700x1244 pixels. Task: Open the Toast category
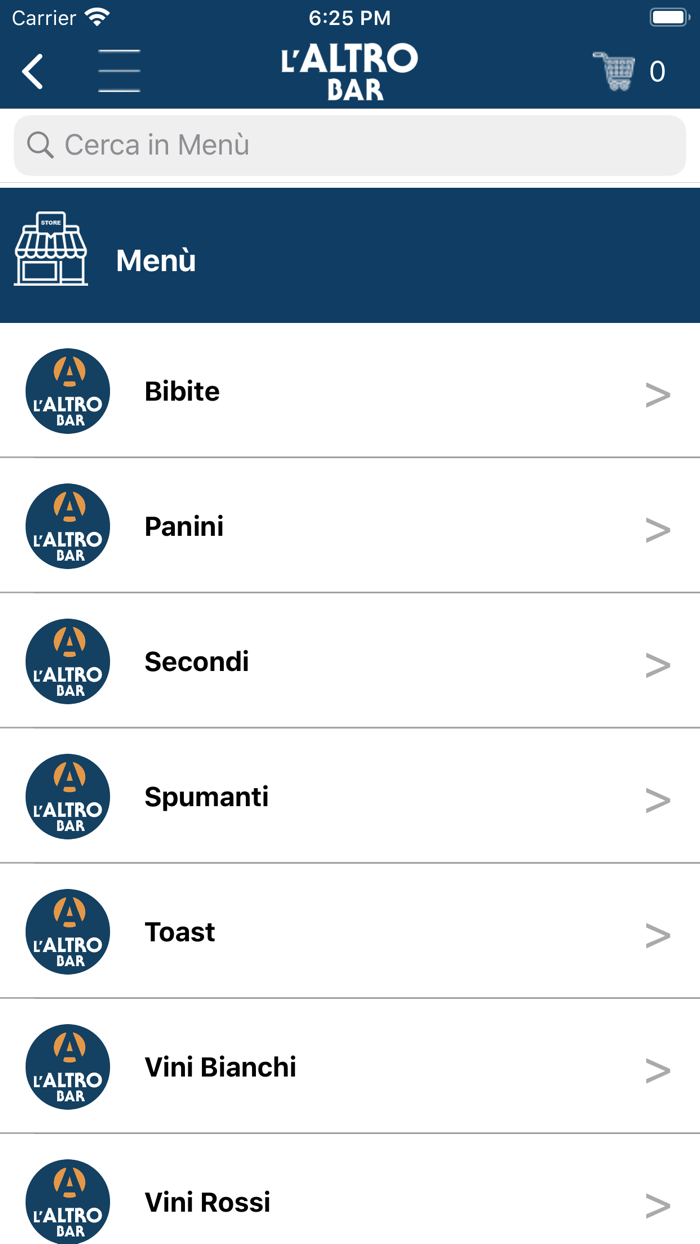pos(350,932)
